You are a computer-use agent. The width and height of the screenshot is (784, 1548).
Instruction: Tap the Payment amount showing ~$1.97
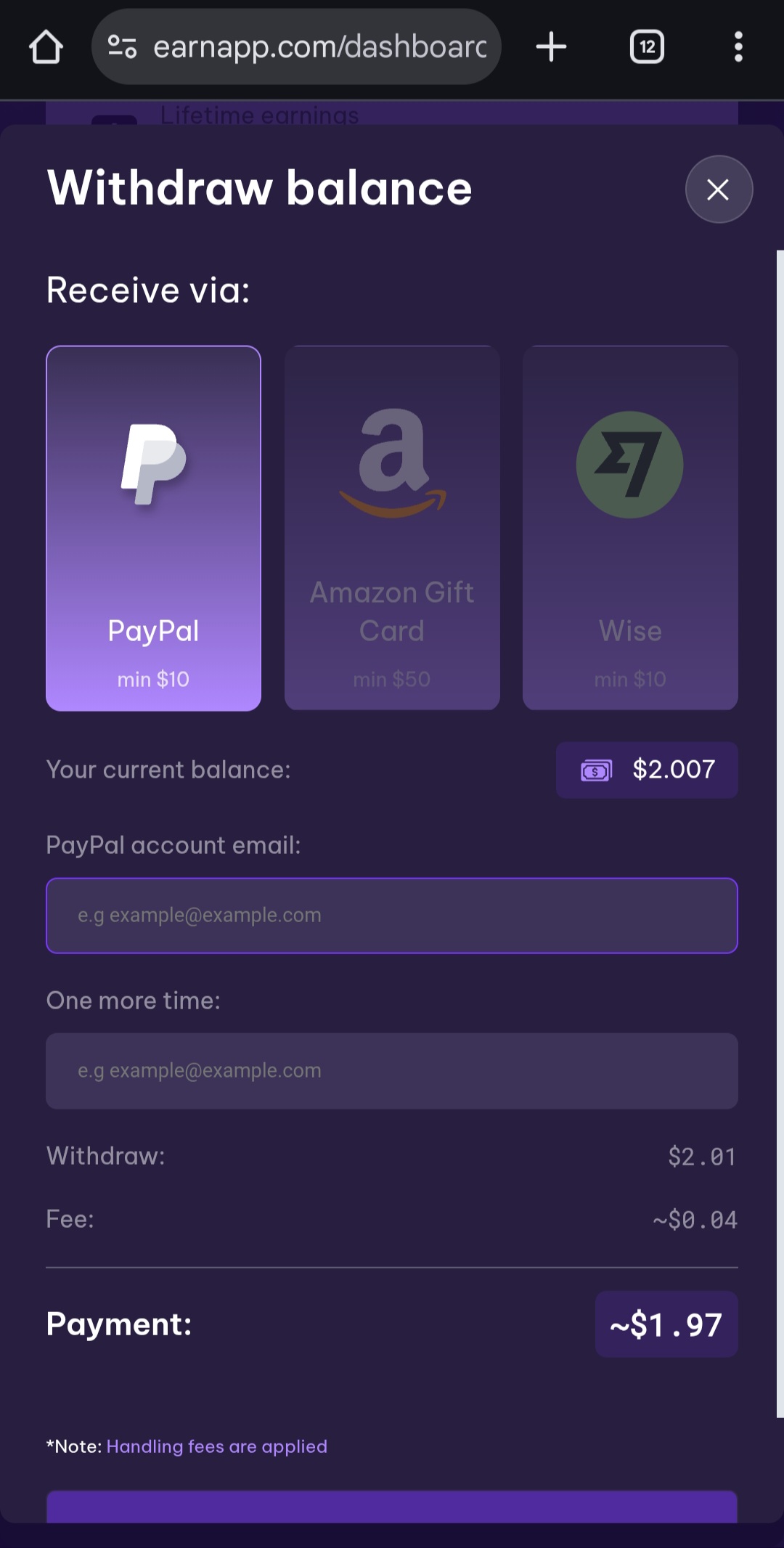pos(665,1324)
